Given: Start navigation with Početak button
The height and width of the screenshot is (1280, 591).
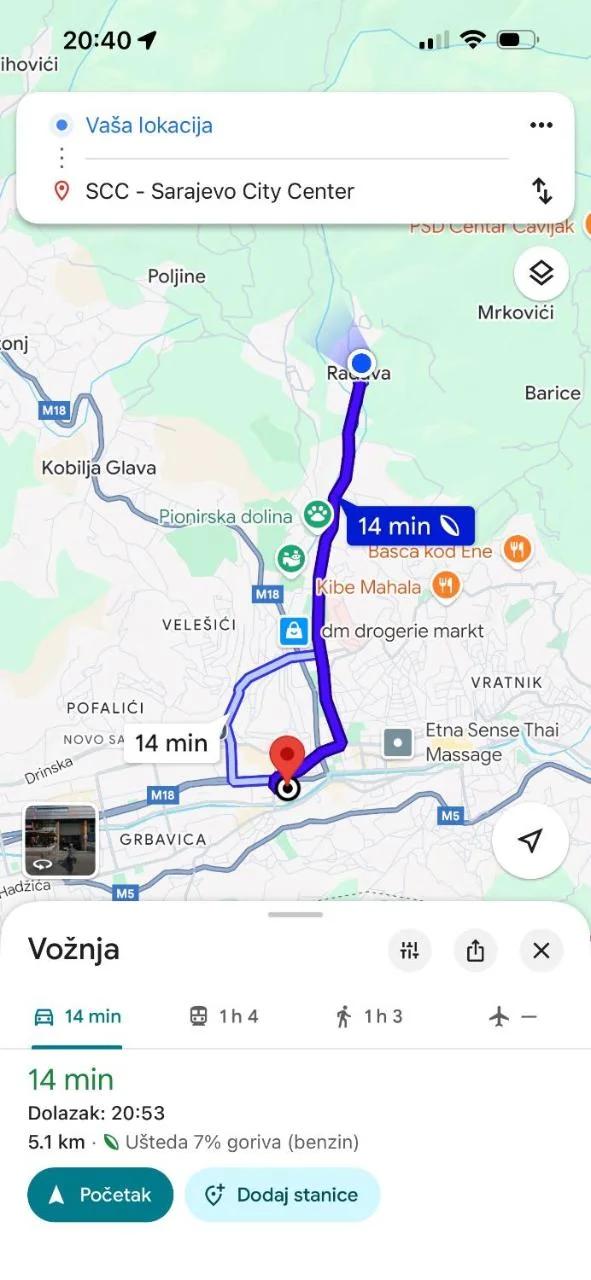Looking at the screenshot, I should pos(100,1195).
